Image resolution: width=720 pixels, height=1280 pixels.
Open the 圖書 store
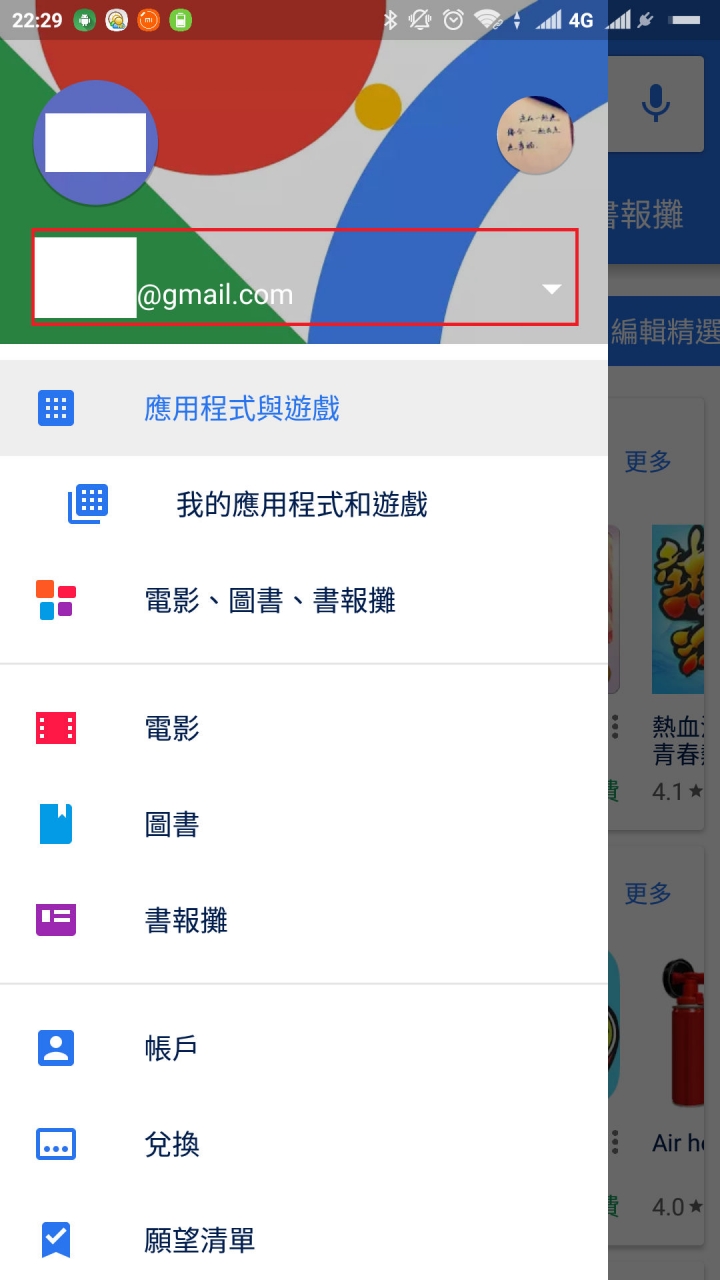click(x=172, y=824)
